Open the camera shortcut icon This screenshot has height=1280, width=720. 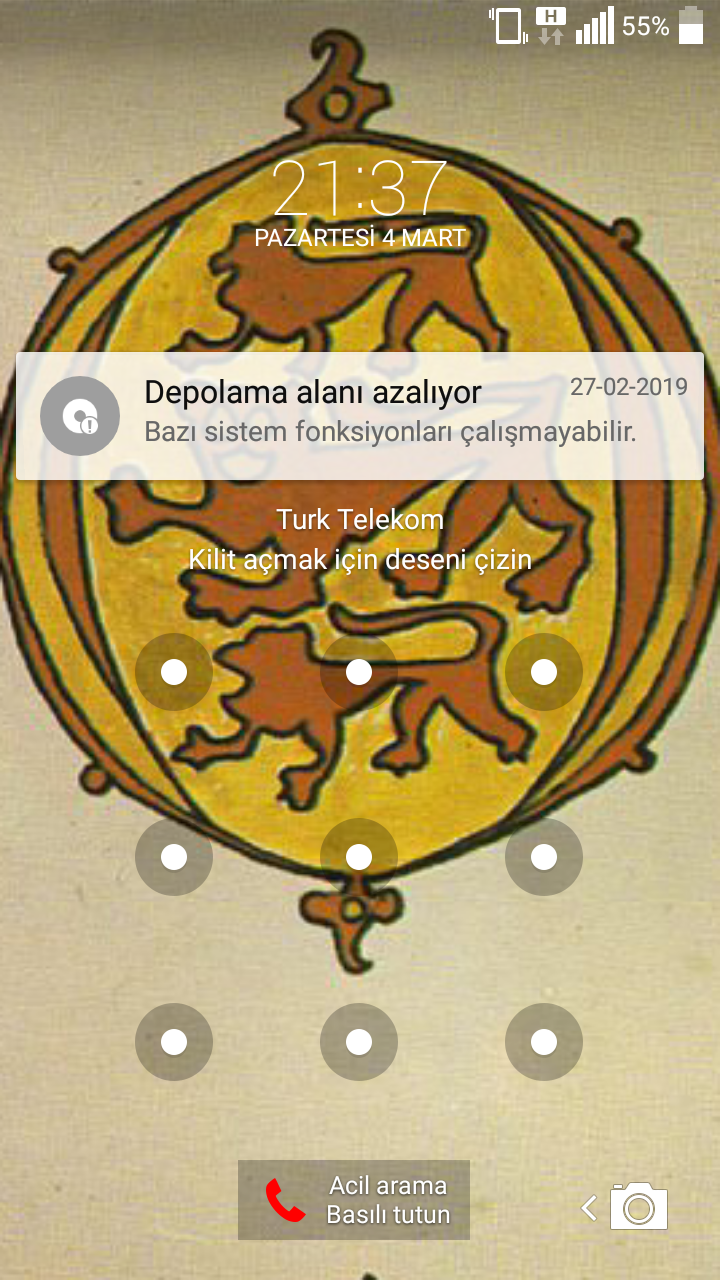(x=637, y=1207)
